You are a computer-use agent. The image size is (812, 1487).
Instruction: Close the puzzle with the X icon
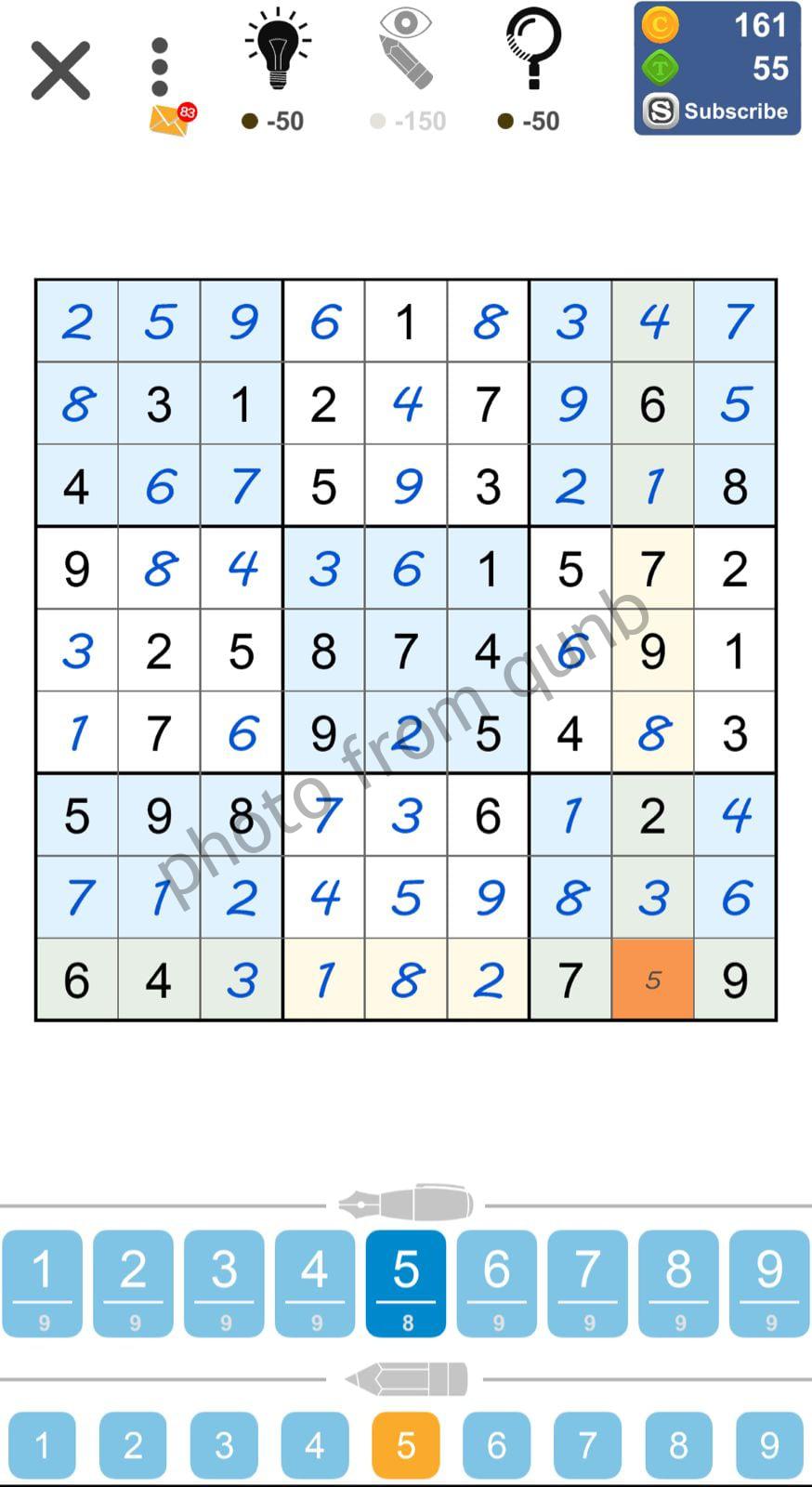click(59, 71)
